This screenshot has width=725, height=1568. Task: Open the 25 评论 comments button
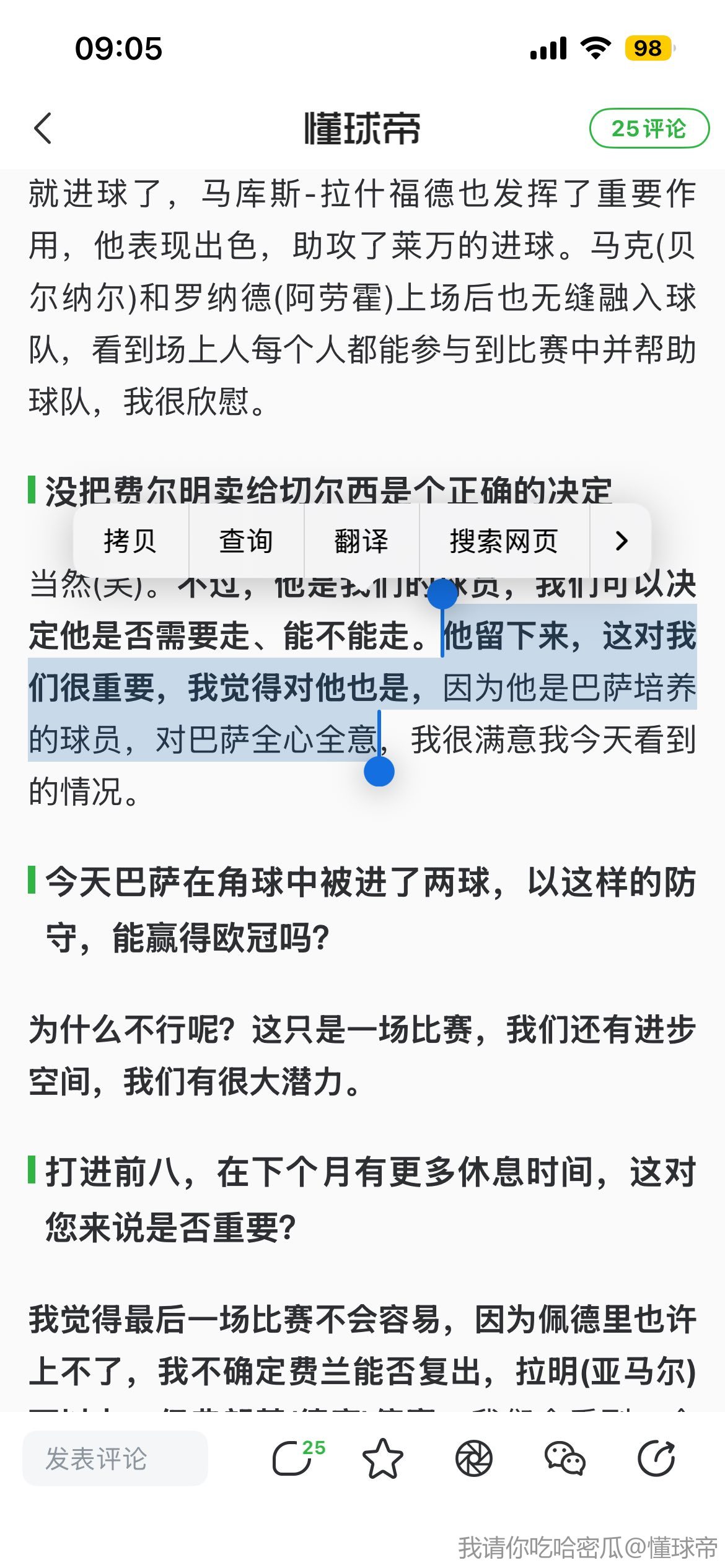tap(648, 128)
